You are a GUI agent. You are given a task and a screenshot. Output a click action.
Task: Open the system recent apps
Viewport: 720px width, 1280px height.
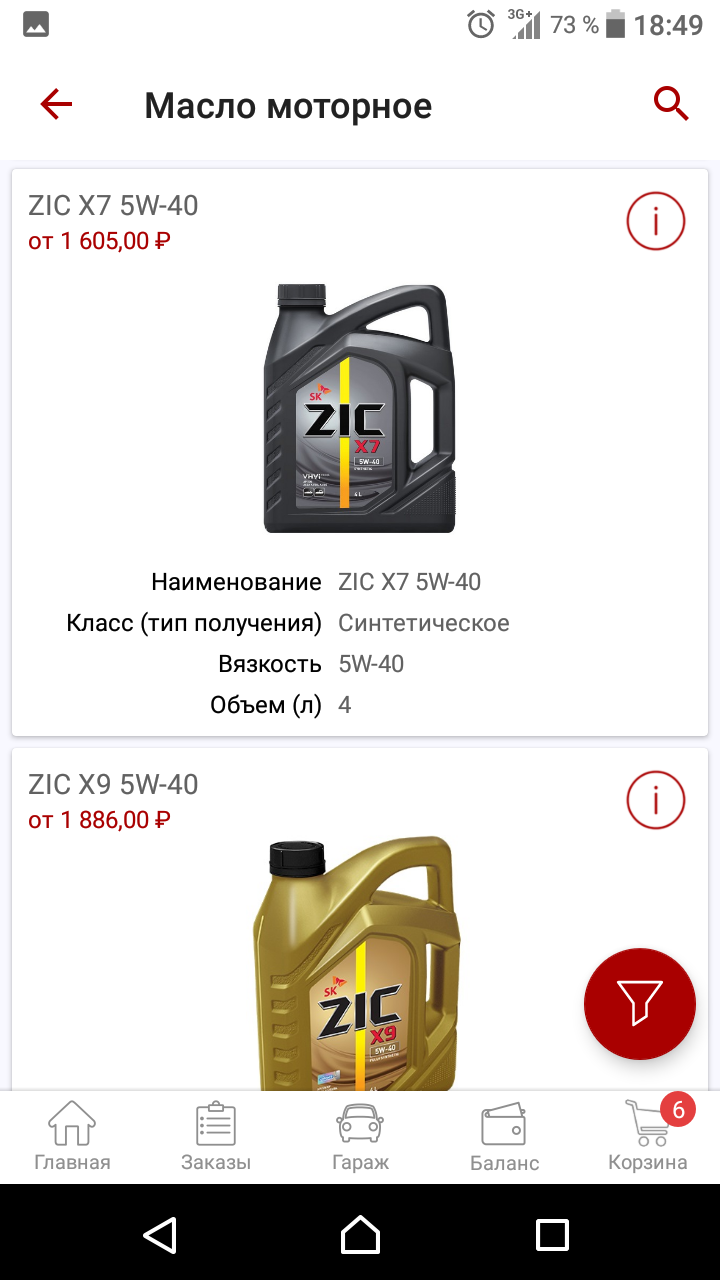[552, 1234]
